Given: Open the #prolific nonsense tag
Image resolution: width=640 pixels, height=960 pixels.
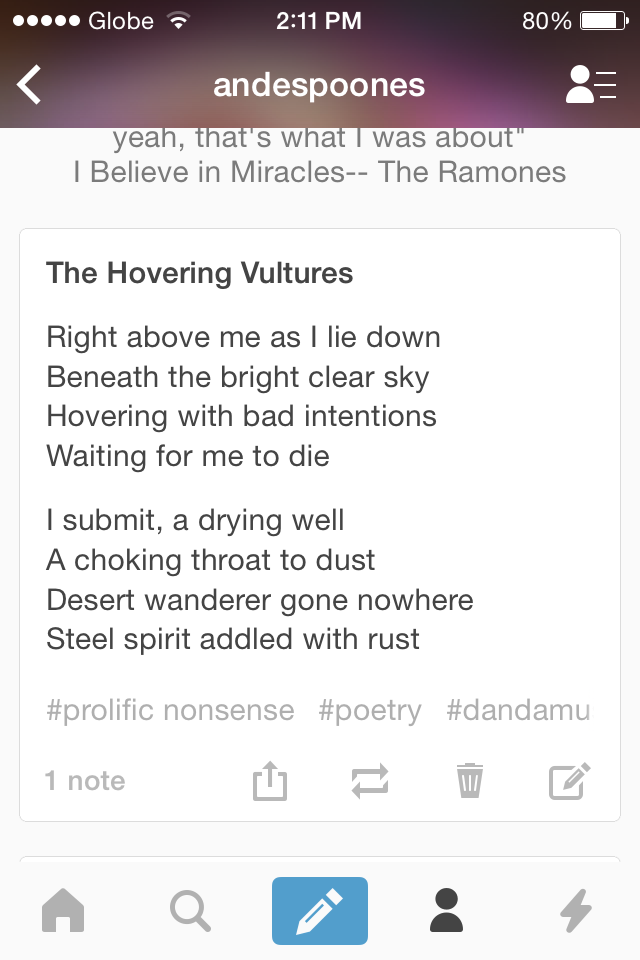Looking at the screenshot, I should tap(170, 711).
